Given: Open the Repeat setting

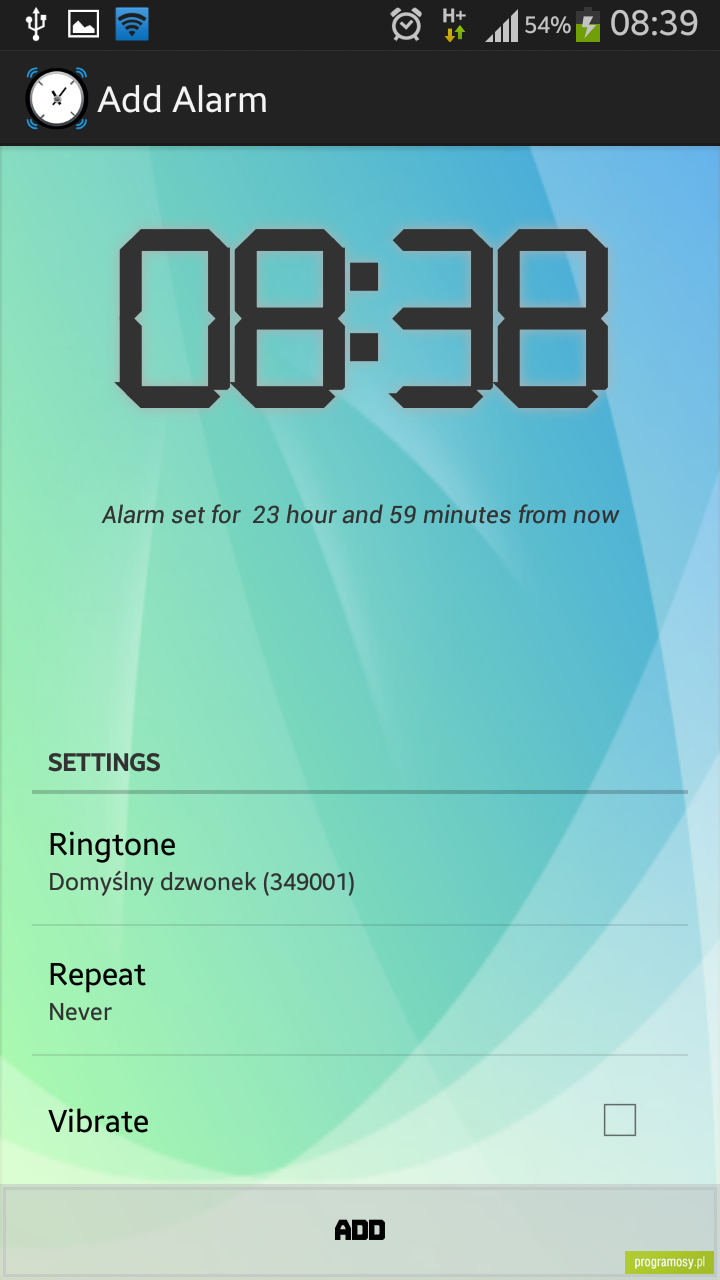Looking at the screenshot, I should (x=360, y=990).
